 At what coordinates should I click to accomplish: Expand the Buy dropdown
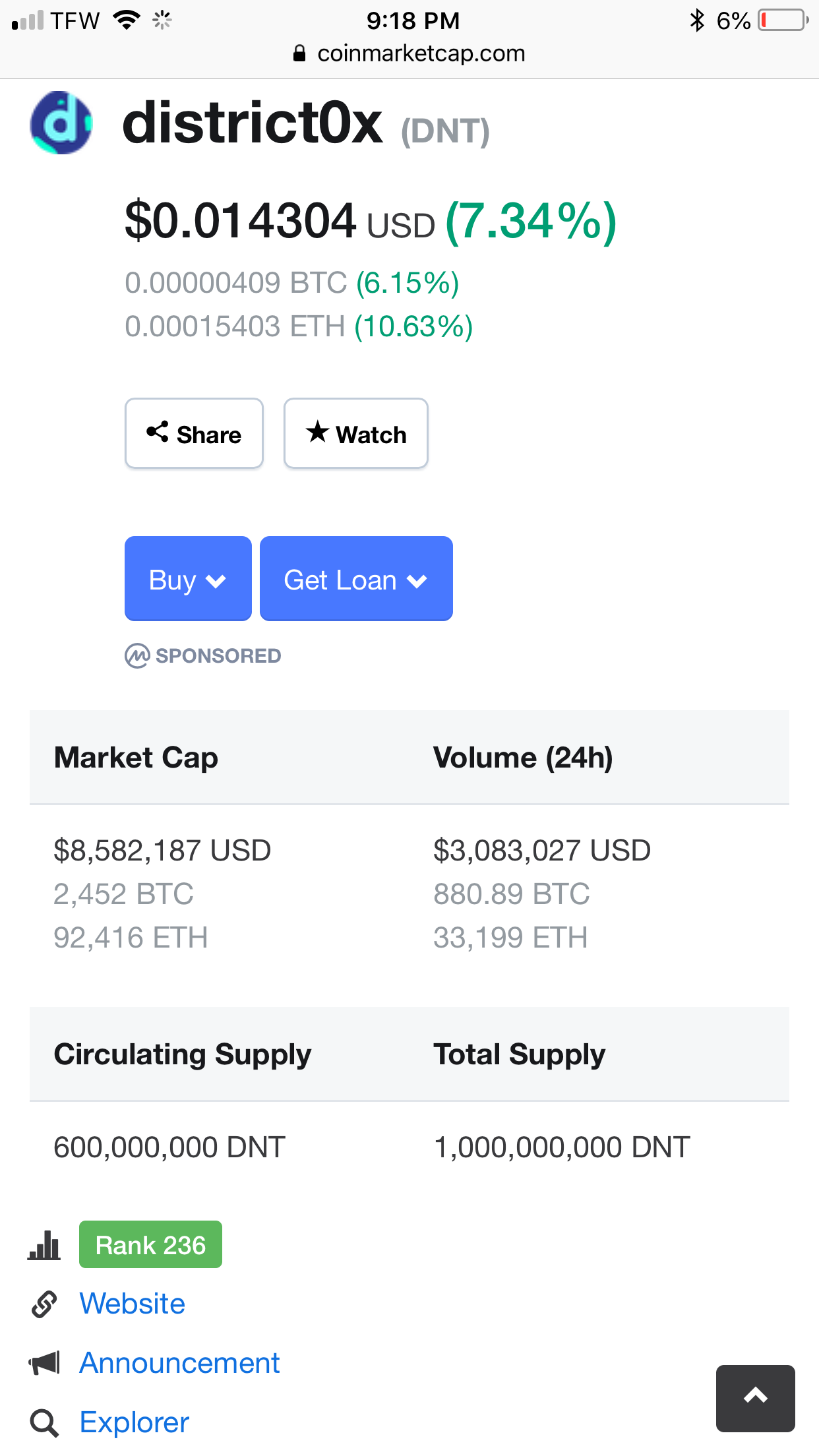pyautogui.click(x=188, y=578)
